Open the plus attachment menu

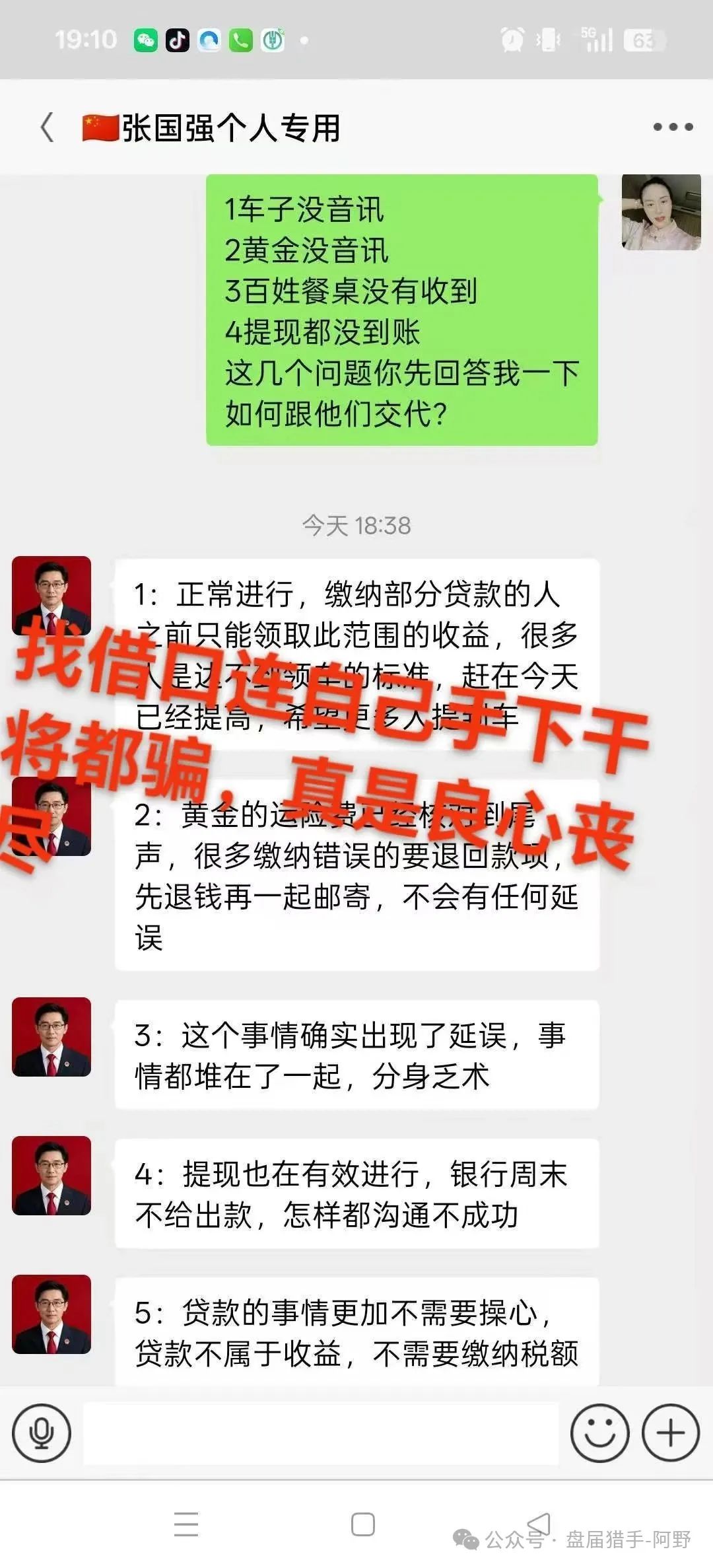(x=671, y=1432)
